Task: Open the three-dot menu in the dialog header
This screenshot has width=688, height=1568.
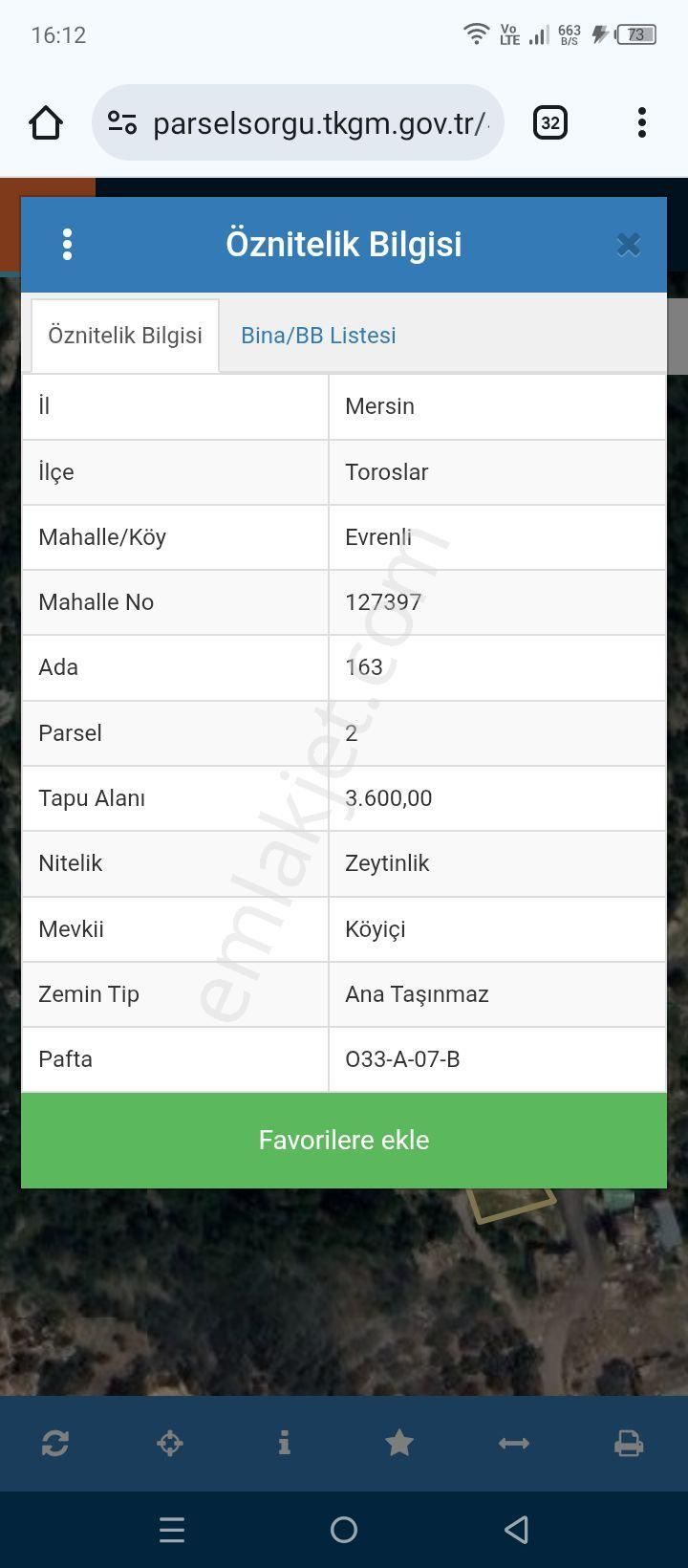Action: 67,244
